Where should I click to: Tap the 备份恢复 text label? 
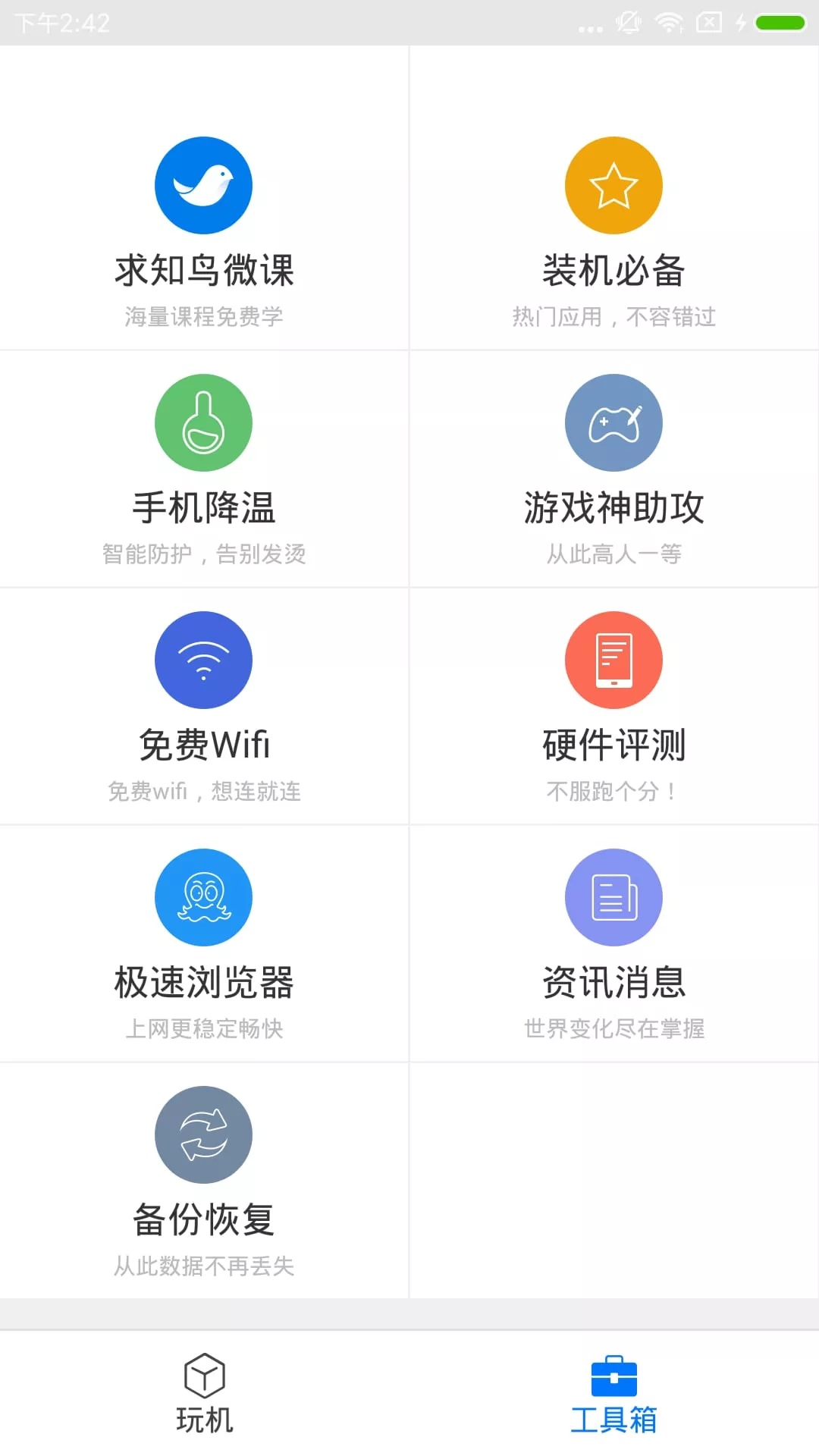click(x=202, y=1219)
